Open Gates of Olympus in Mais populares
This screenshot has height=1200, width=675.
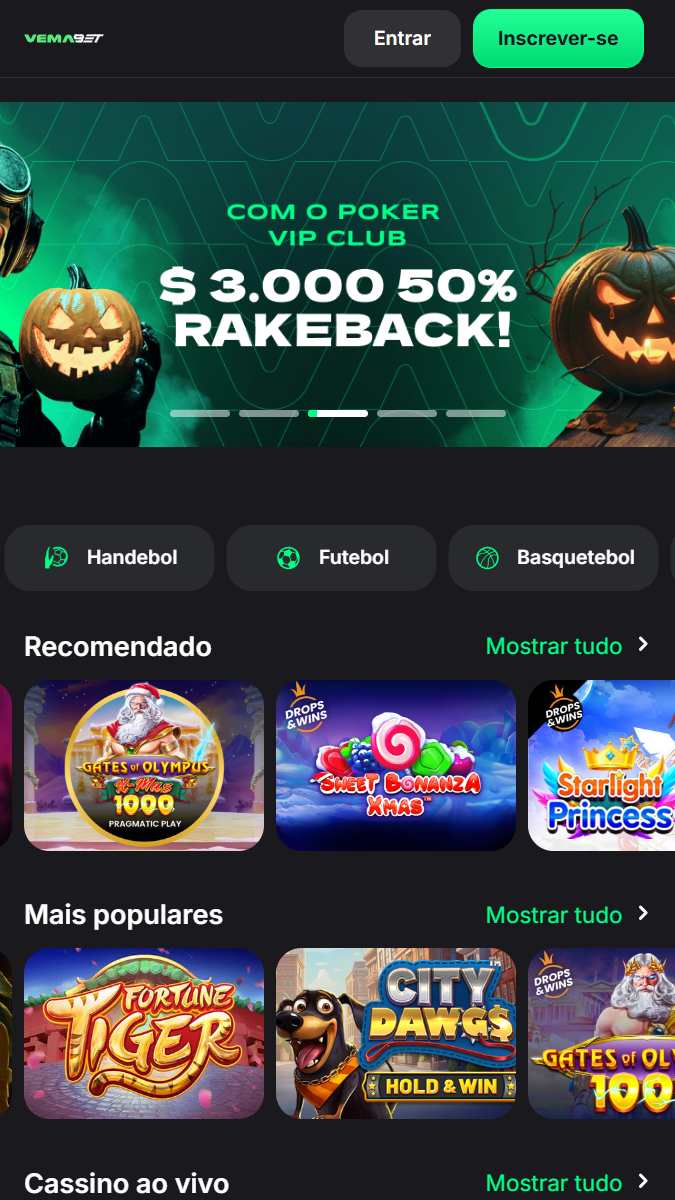point(601,1033)
